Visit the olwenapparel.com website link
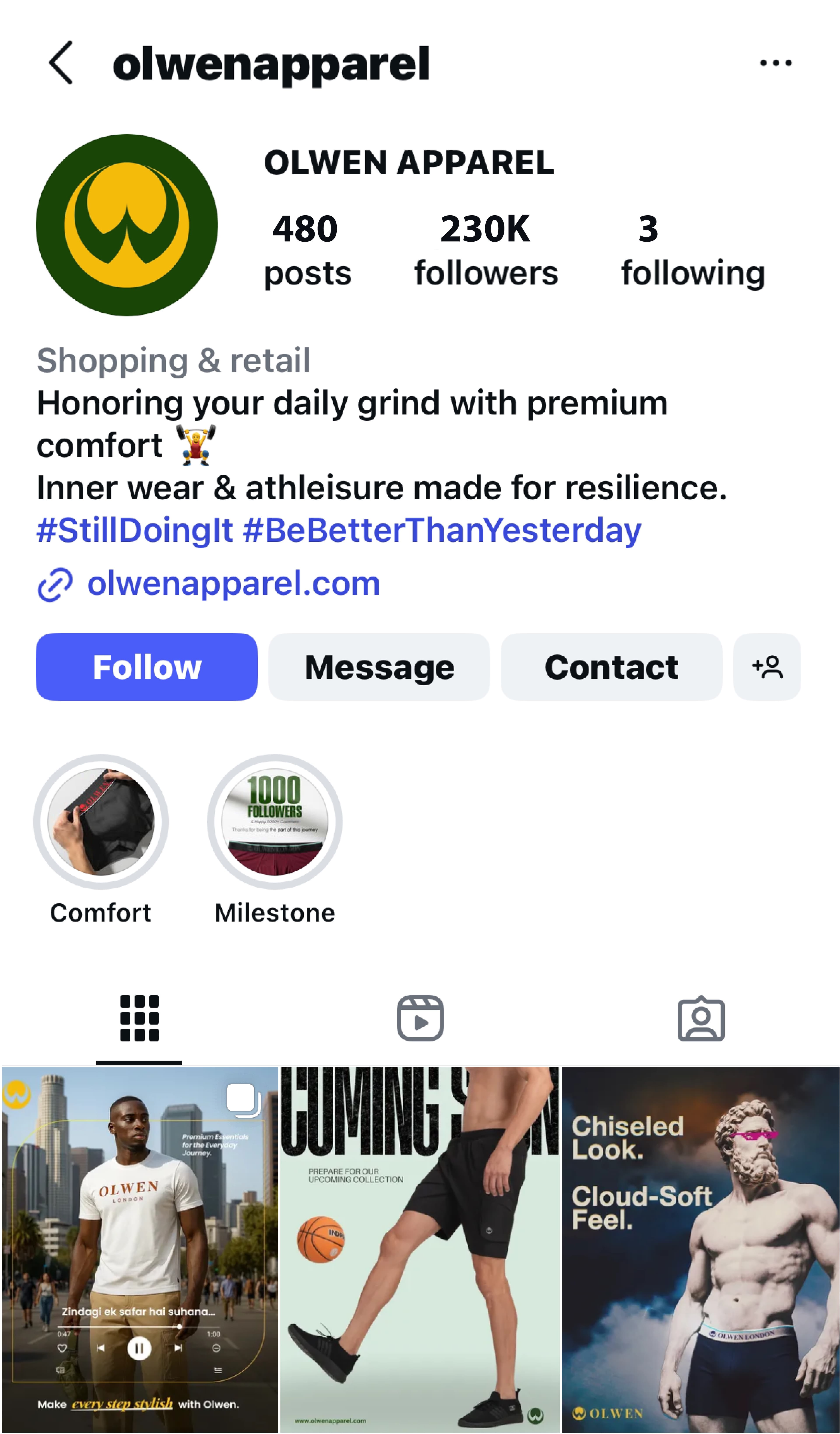This screenshot has width=840, height=1434. point(233,584)
